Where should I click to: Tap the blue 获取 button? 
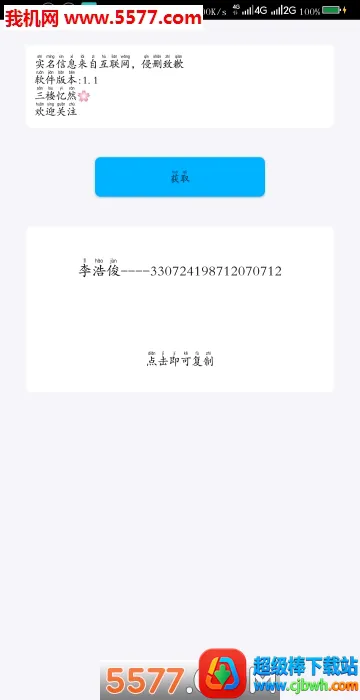pos(180,177)
